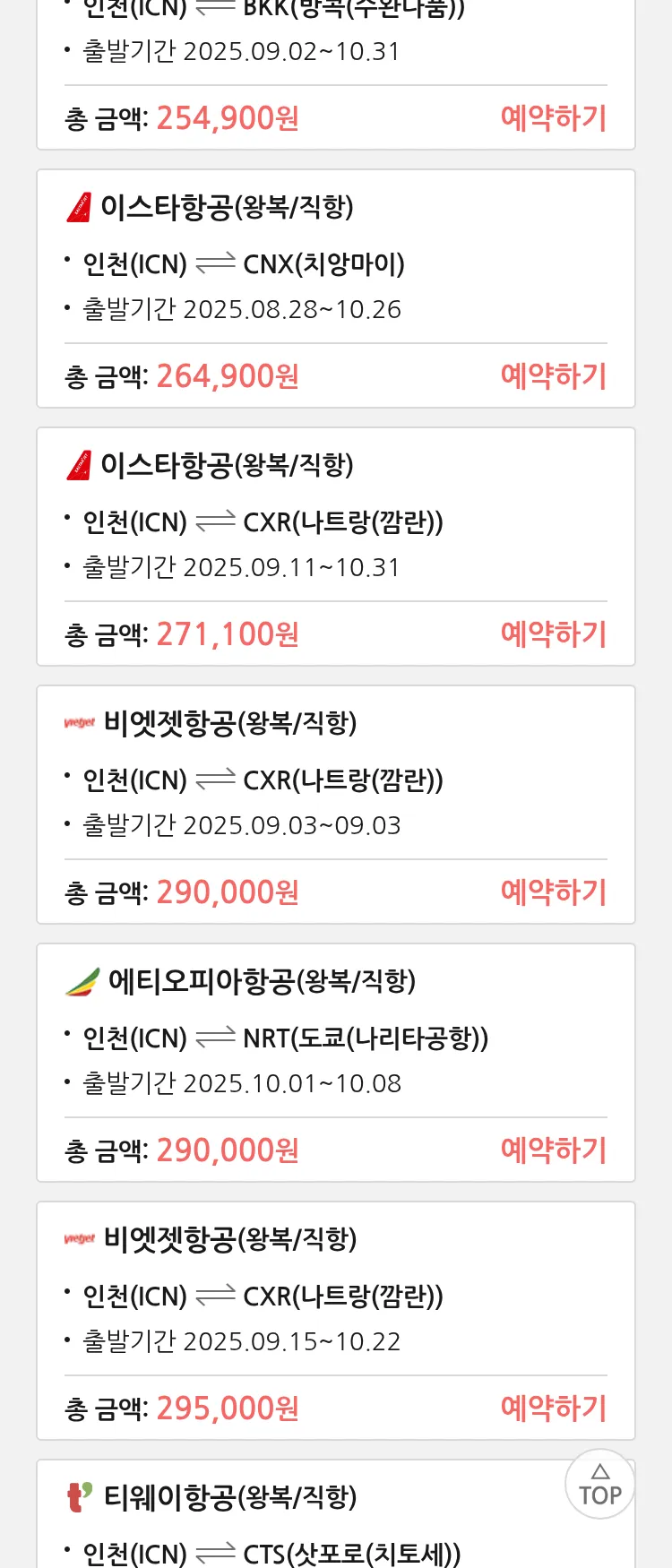
Task: Book the Vietjet flight departing 2025.09.03
Action: coord(553,892)
